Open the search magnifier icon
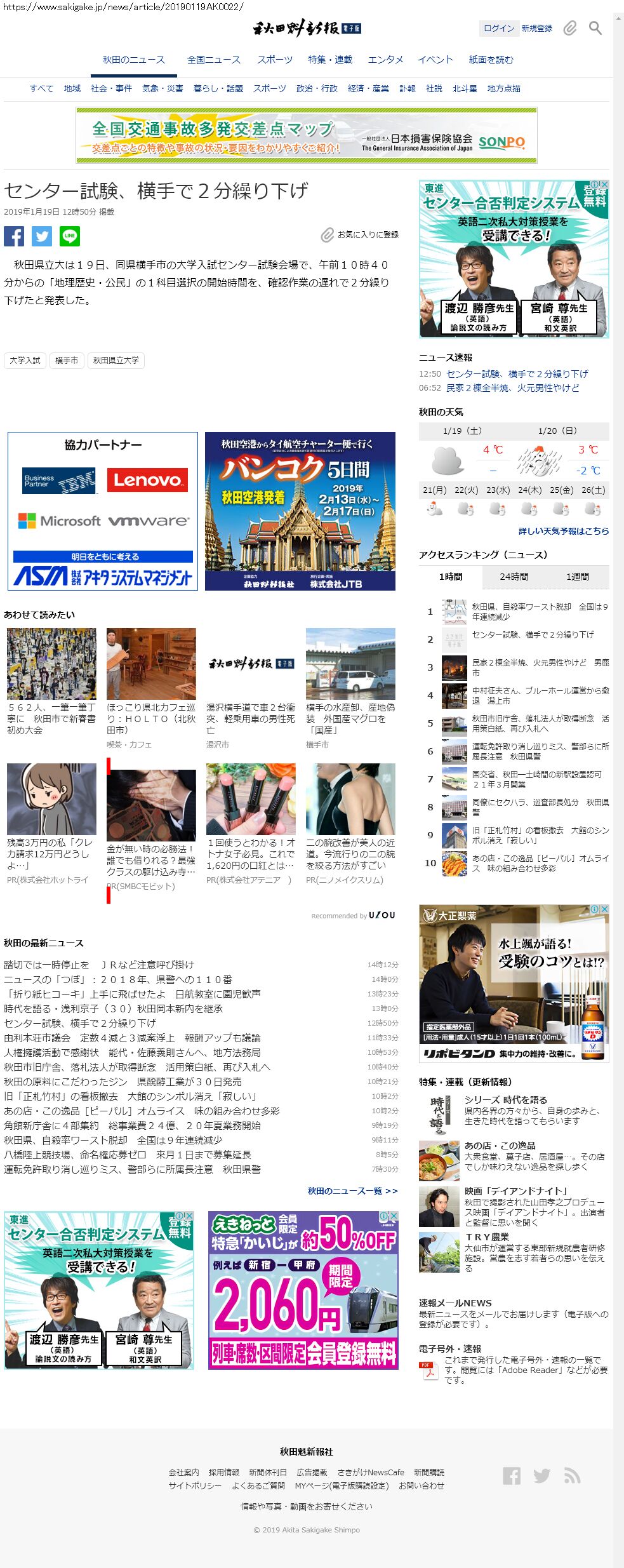This screenshot has width=624, height=1568. coord(595,28)
